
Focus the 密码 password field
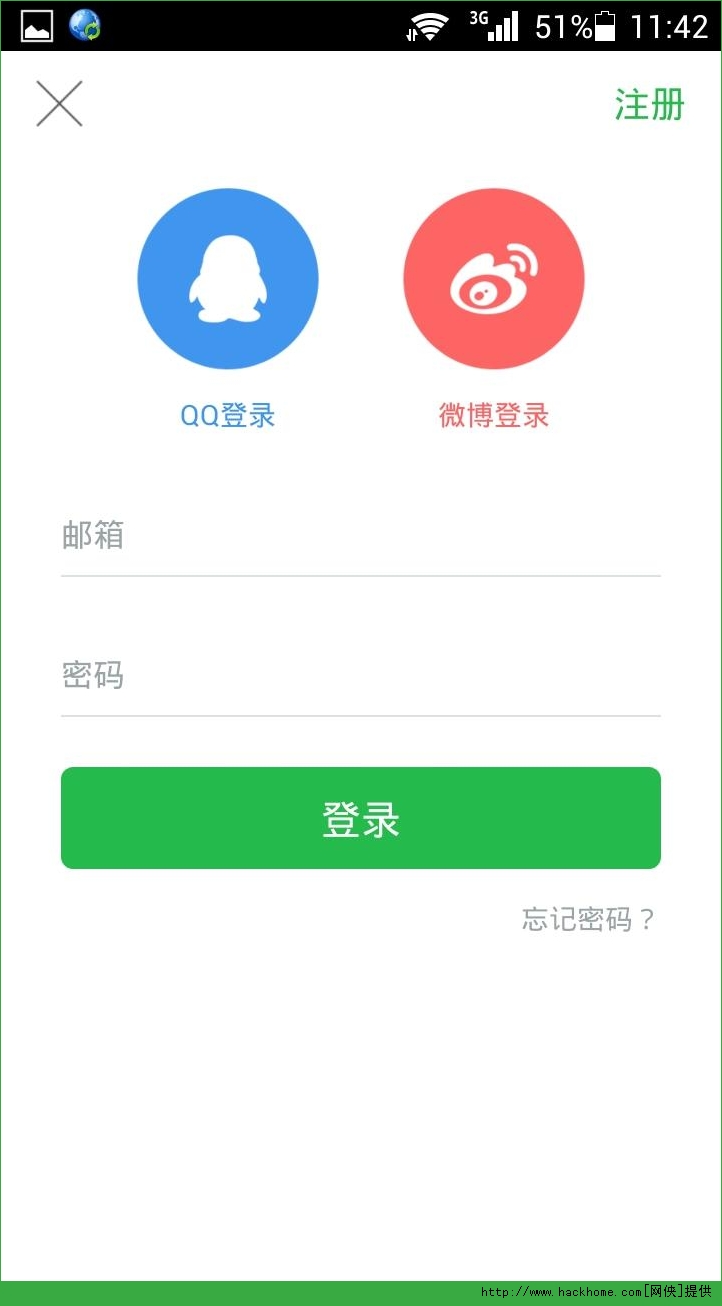360,677
